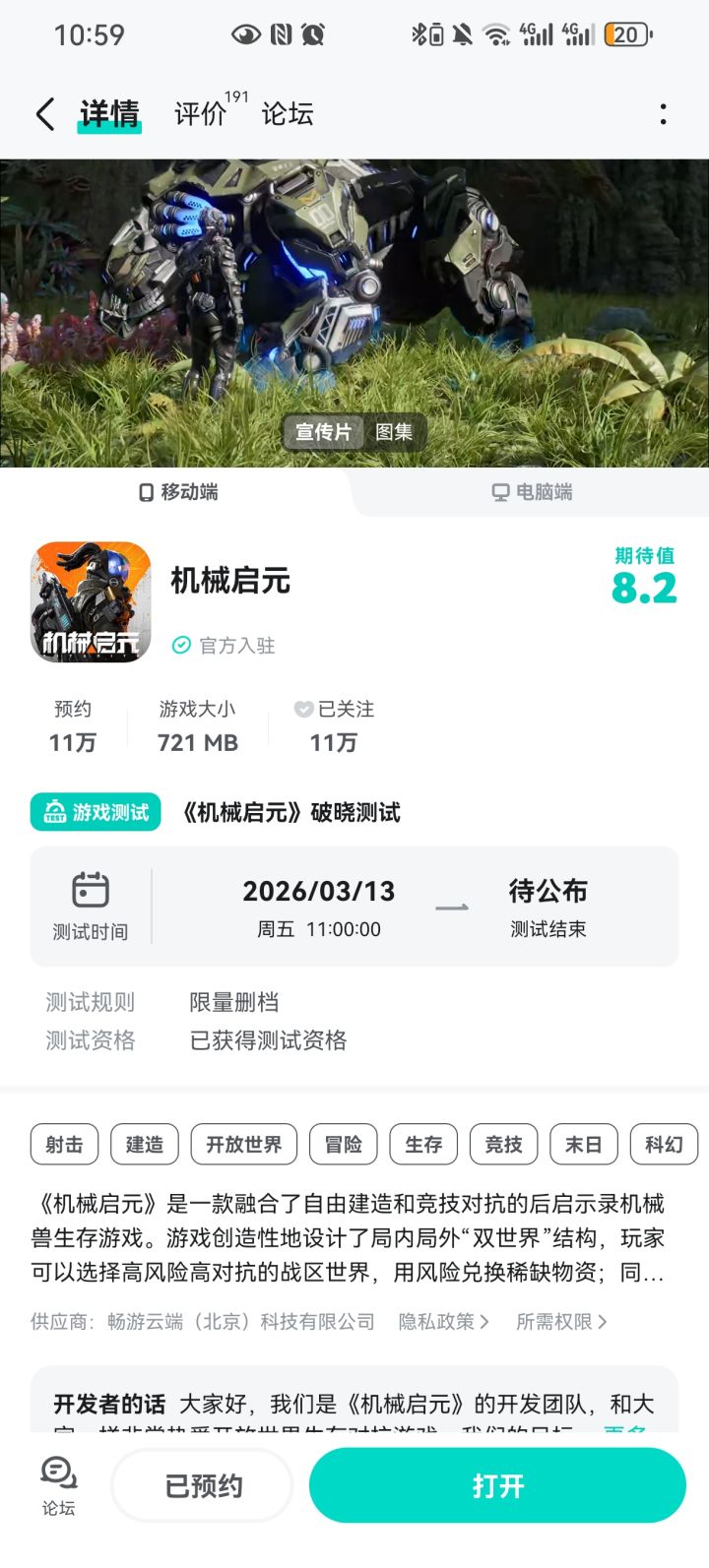Open the three-dot overflow menu
709x1568 pixels.
664,115
